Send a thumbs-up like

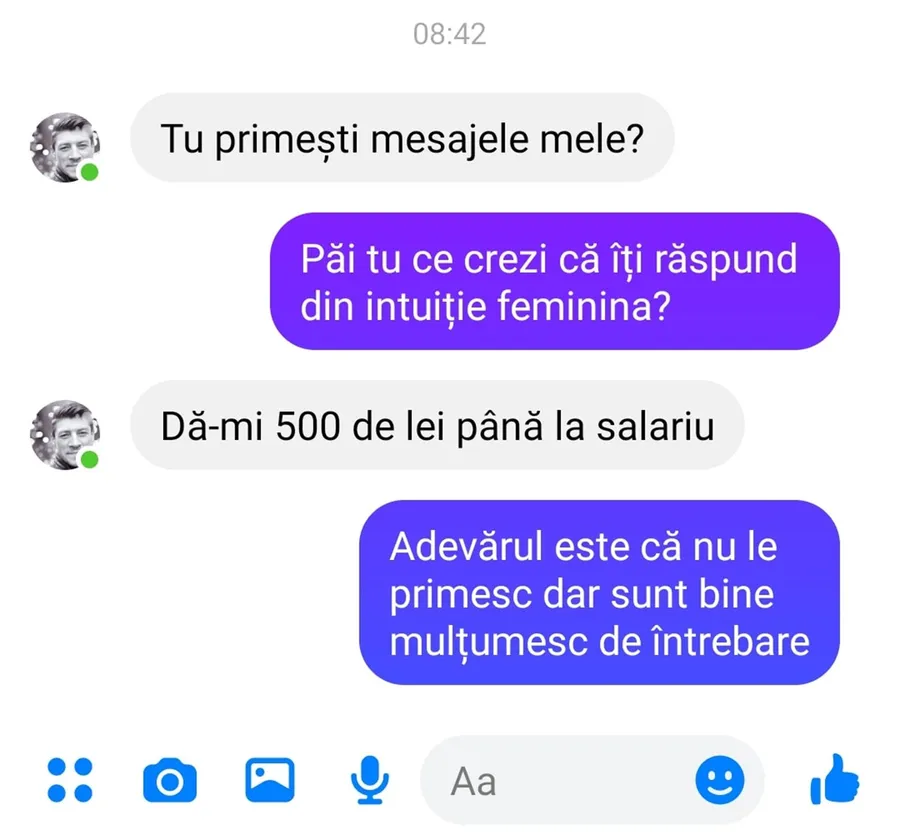tap(835, 779)
